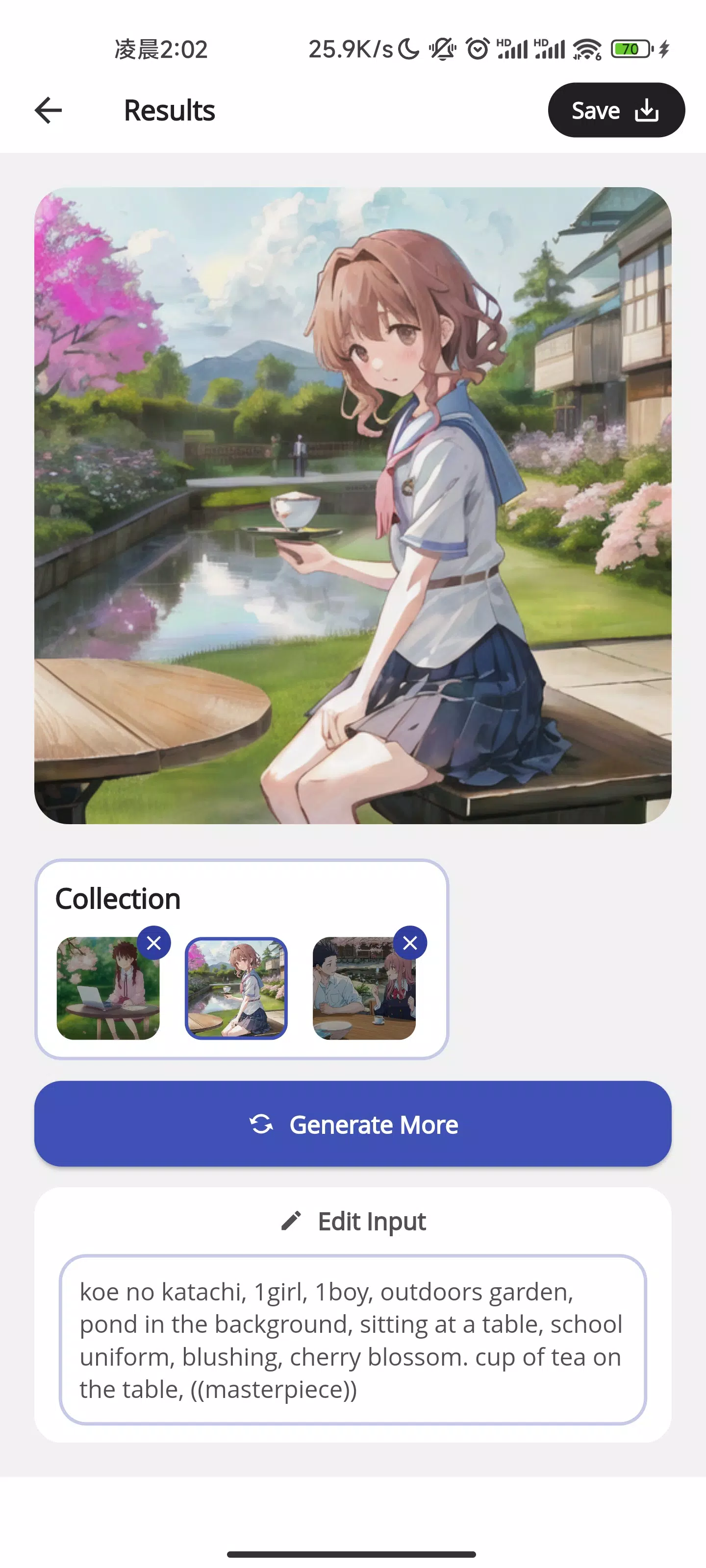Save the generated image
This screenshot has width=706, height=1568.
pyautogui.click(x=616, y=110)
